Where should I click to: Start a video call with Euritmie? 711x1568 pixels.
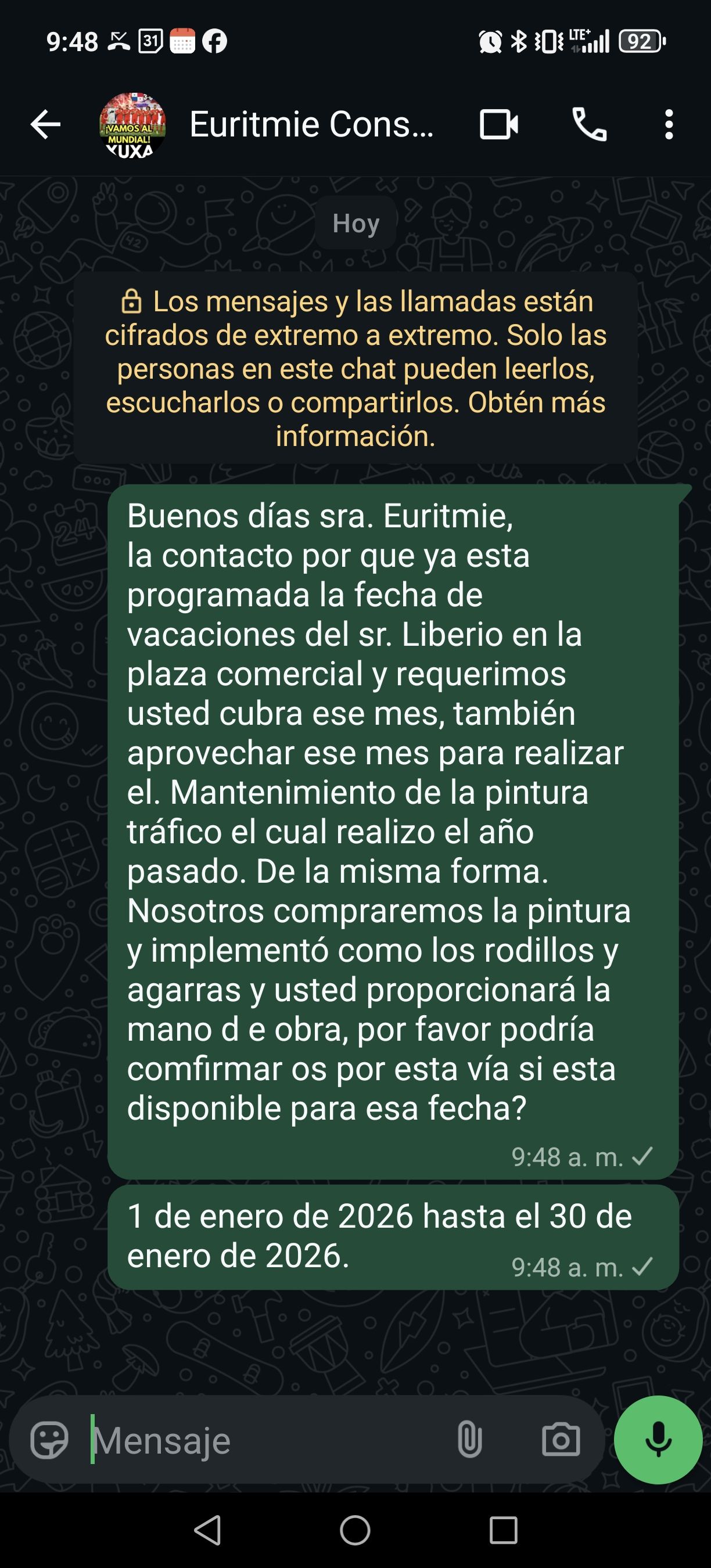pyautogui.click(x=498, y=125)
